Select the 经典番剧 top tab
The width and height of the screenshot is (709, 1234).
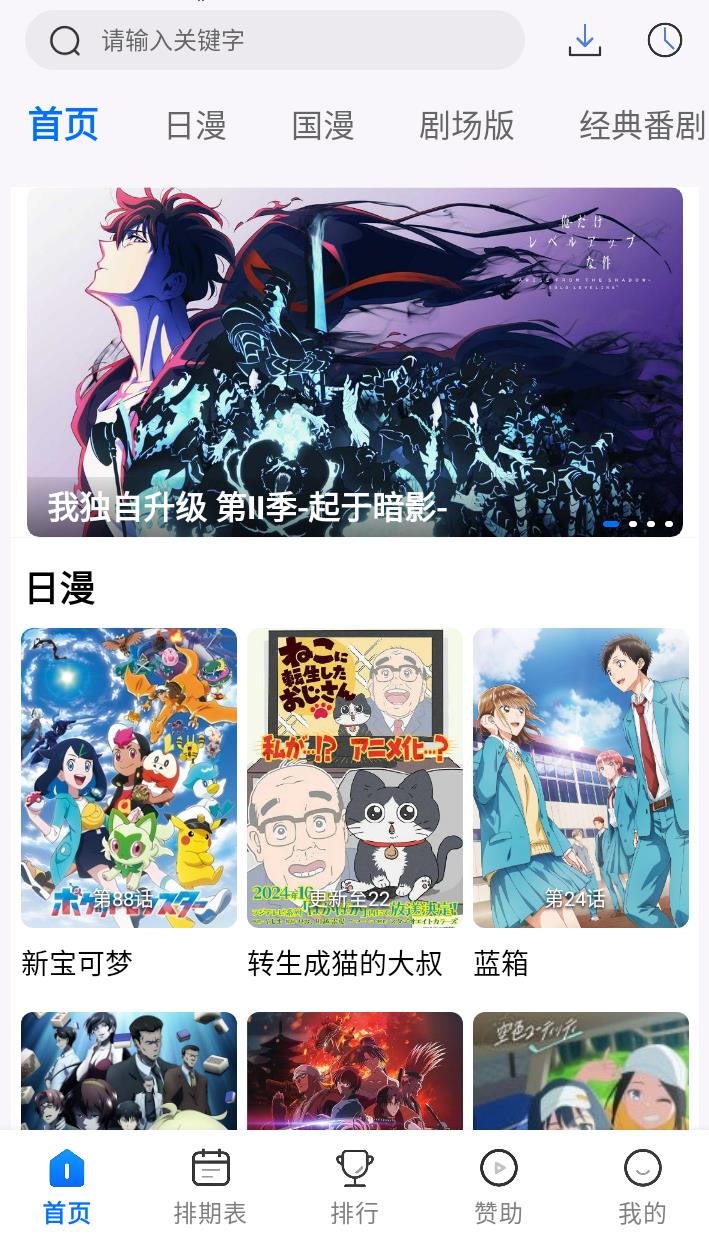point(642,126)
